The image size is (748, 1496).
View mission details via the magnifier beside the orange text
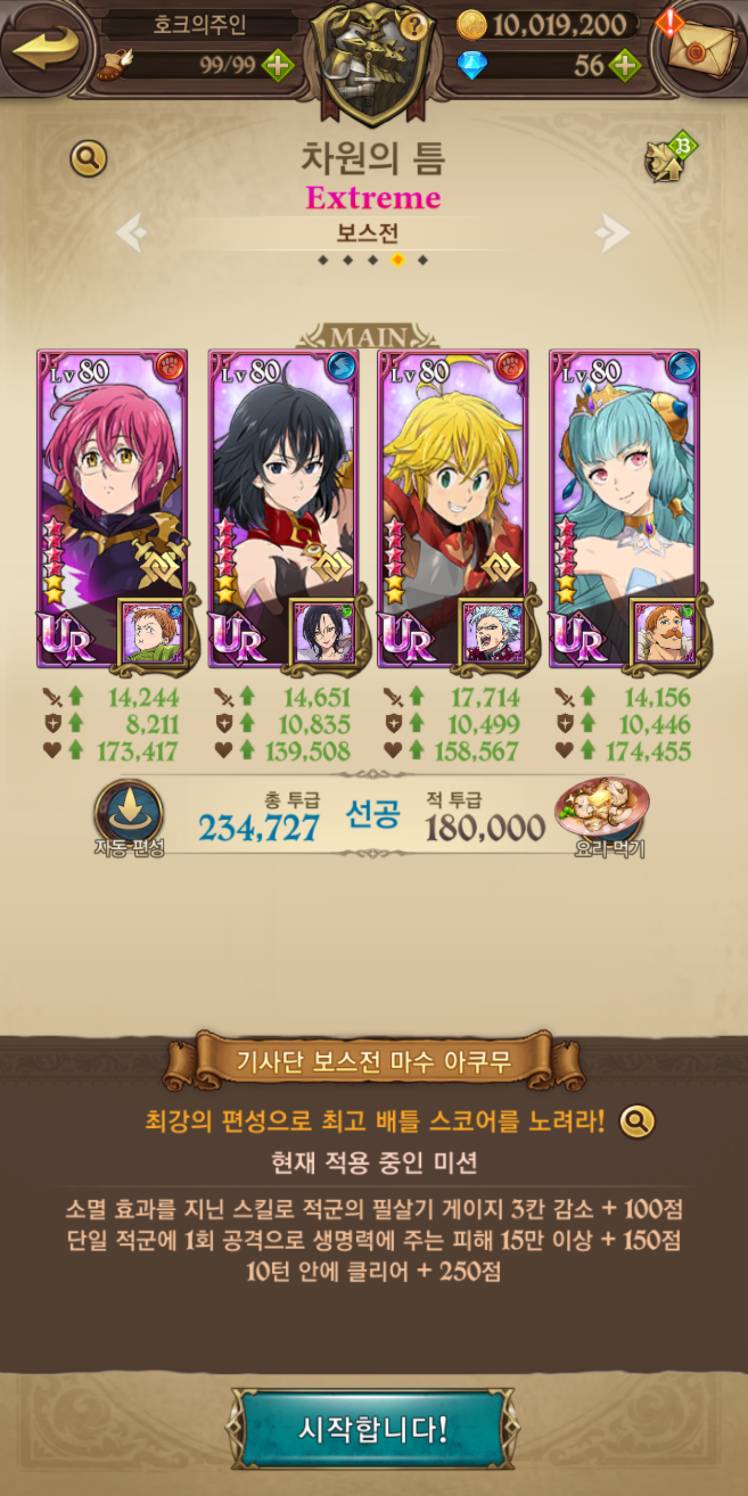pos(636,1122)
